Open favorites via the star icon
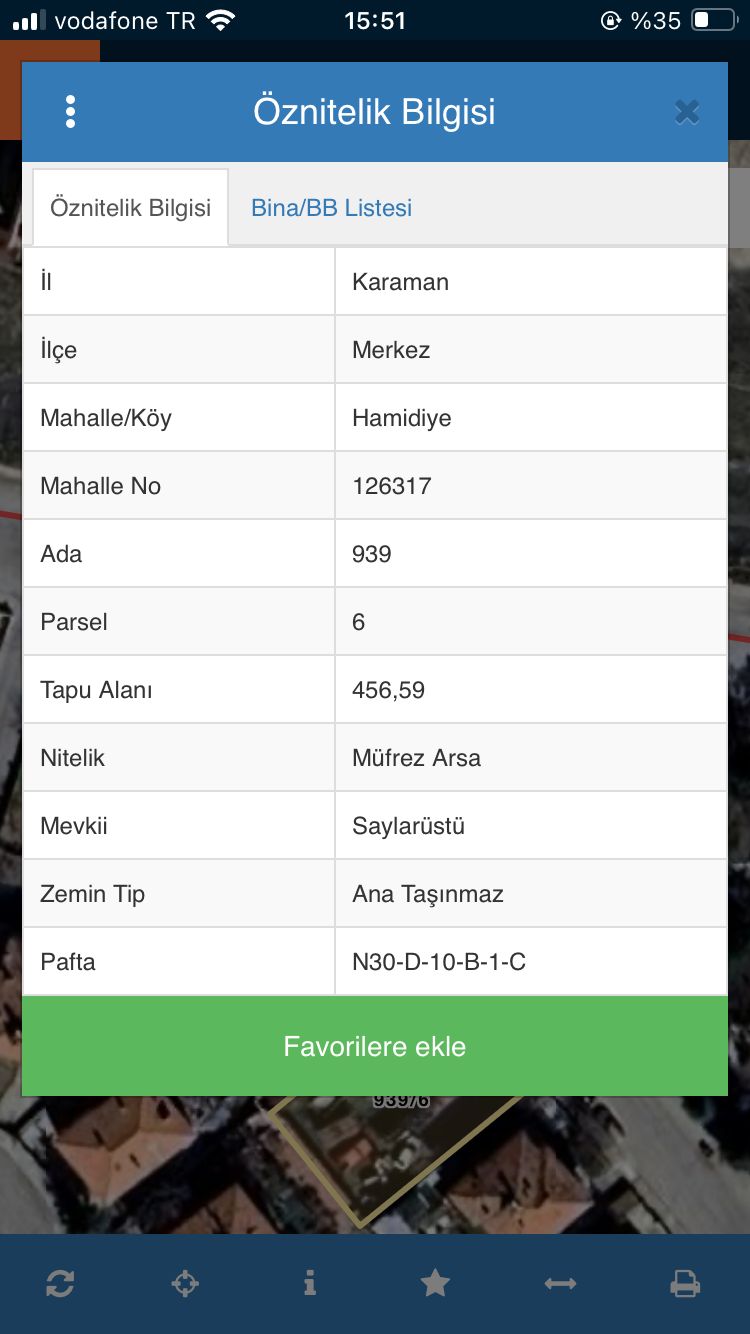The width and height of the screenshot is (750, 1334). point(435,1283)
